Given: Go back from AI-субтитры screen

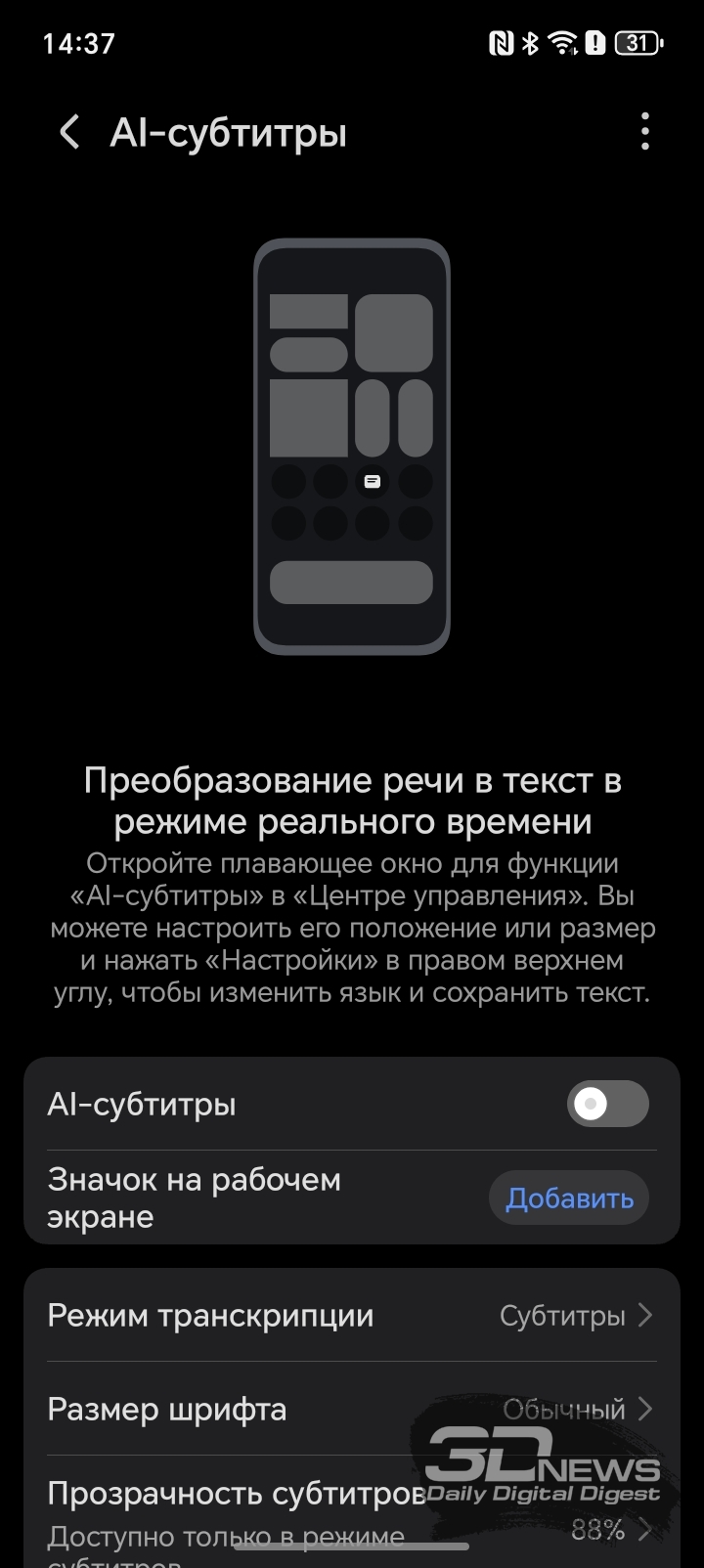Looking at the screenshot, I should point(68,132).
